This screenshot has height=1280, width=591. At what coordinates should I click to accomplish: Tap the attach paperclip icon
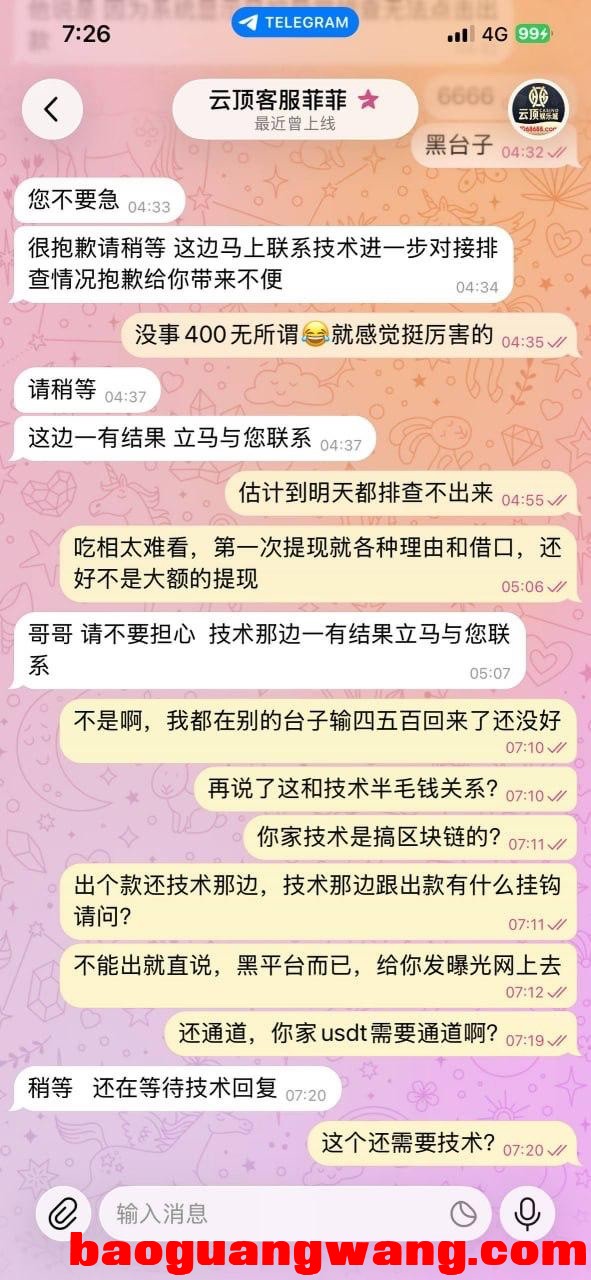pyautogui.click(x=63, y=1214)
